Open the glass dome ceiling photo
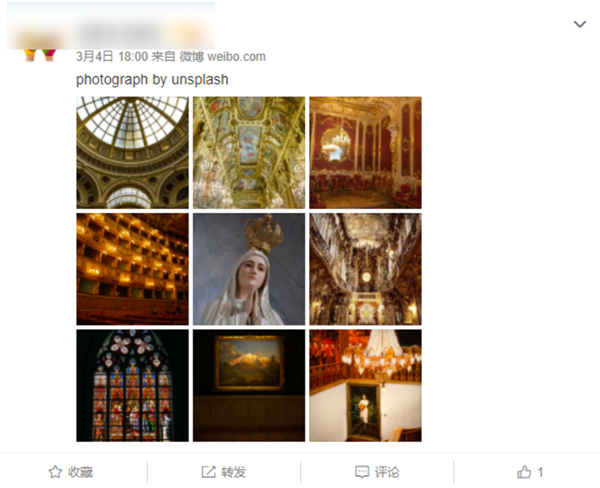This screenshot has width=600, height=488. [132, 152]
